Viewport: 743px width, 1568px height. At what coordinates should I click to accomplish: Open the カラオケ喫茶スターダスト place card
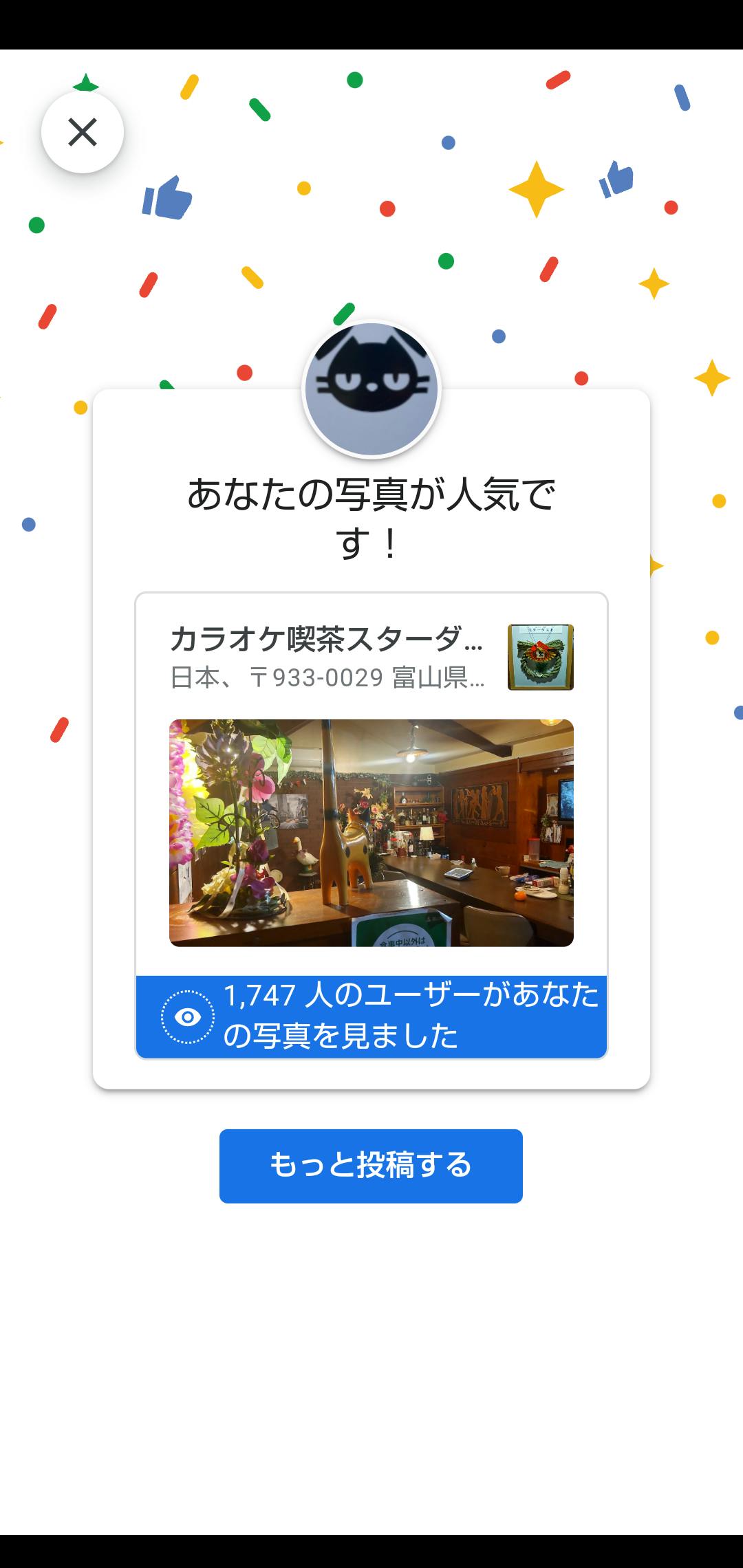(x=327, y=655)
